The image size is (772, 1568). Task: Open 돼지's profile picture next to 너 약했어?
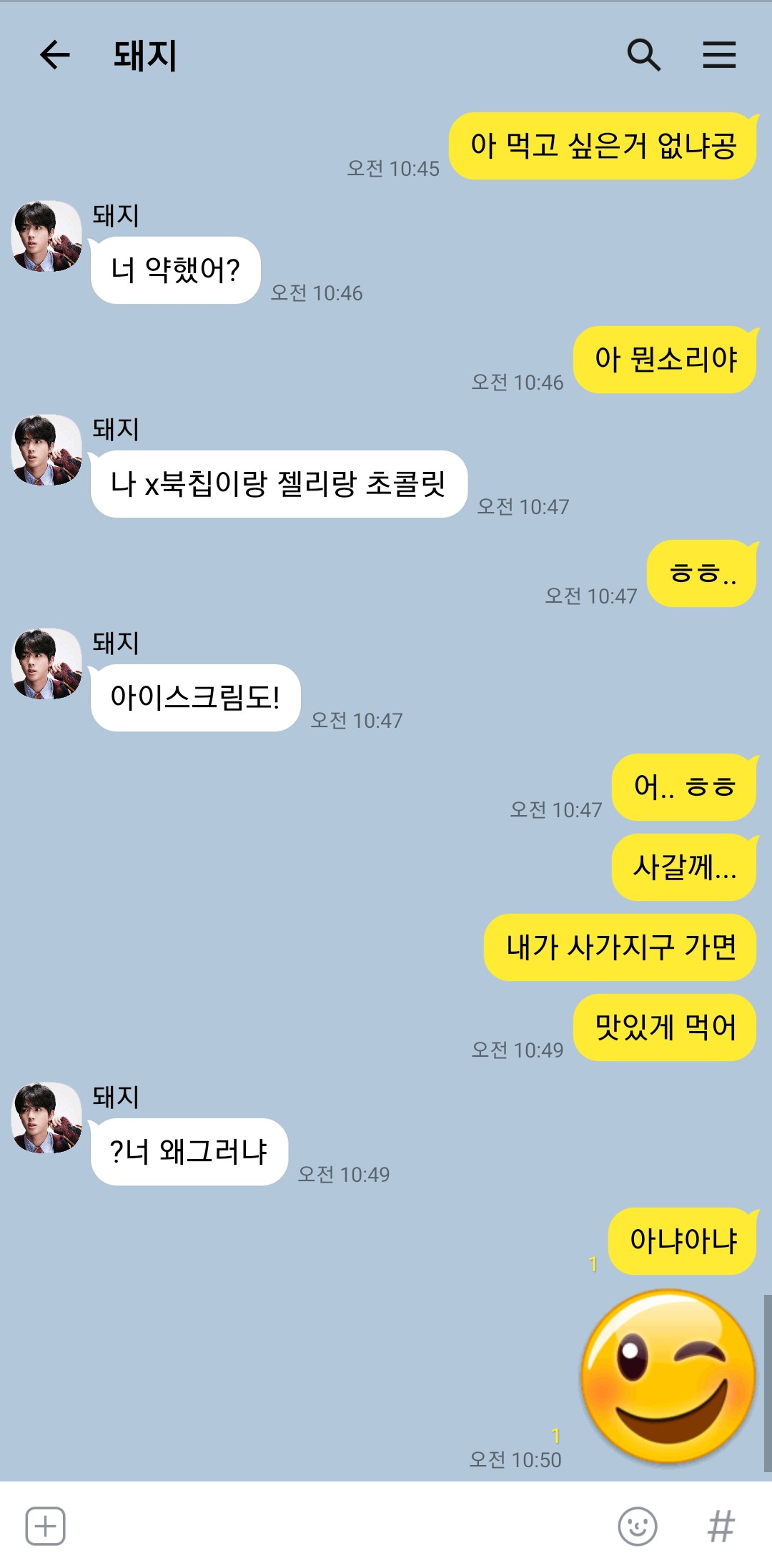coord(46,236)
